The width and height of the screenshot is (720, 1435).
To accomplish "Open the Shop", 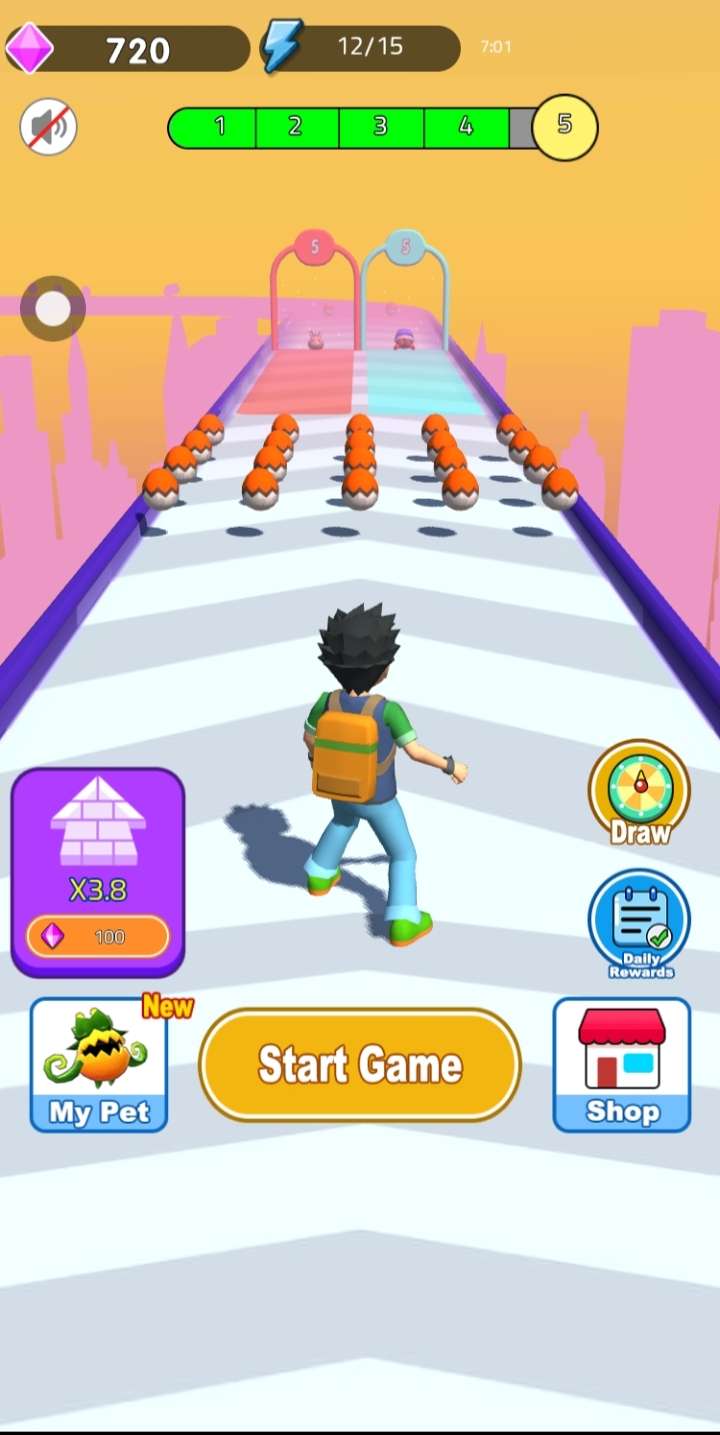I will click(x=622, y=1065).
